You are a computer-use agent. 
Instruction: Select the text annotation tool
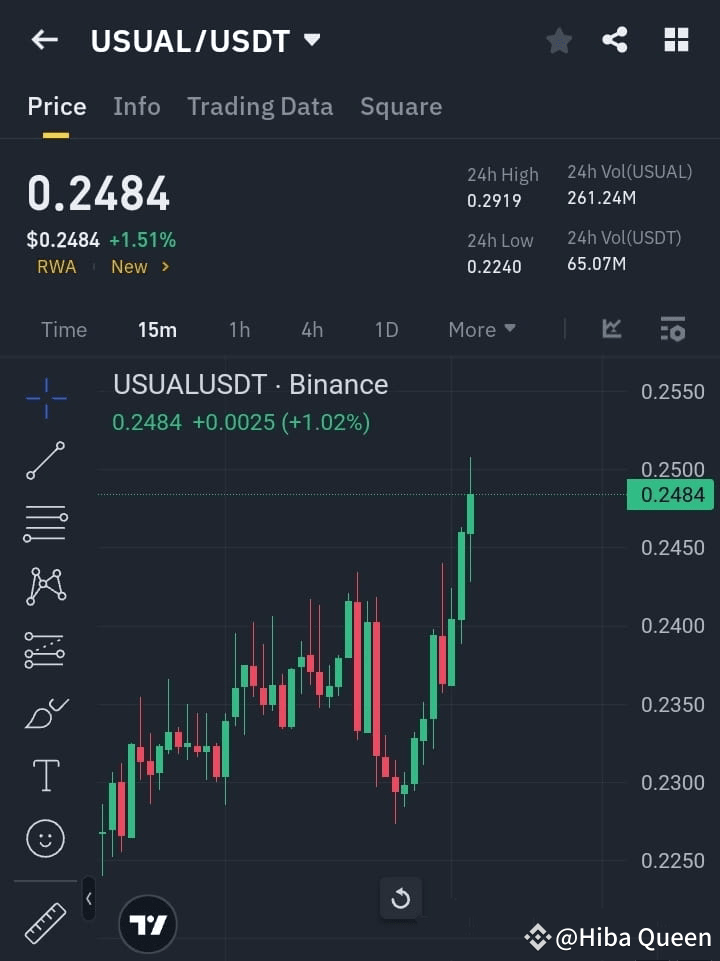coord(46,775)
